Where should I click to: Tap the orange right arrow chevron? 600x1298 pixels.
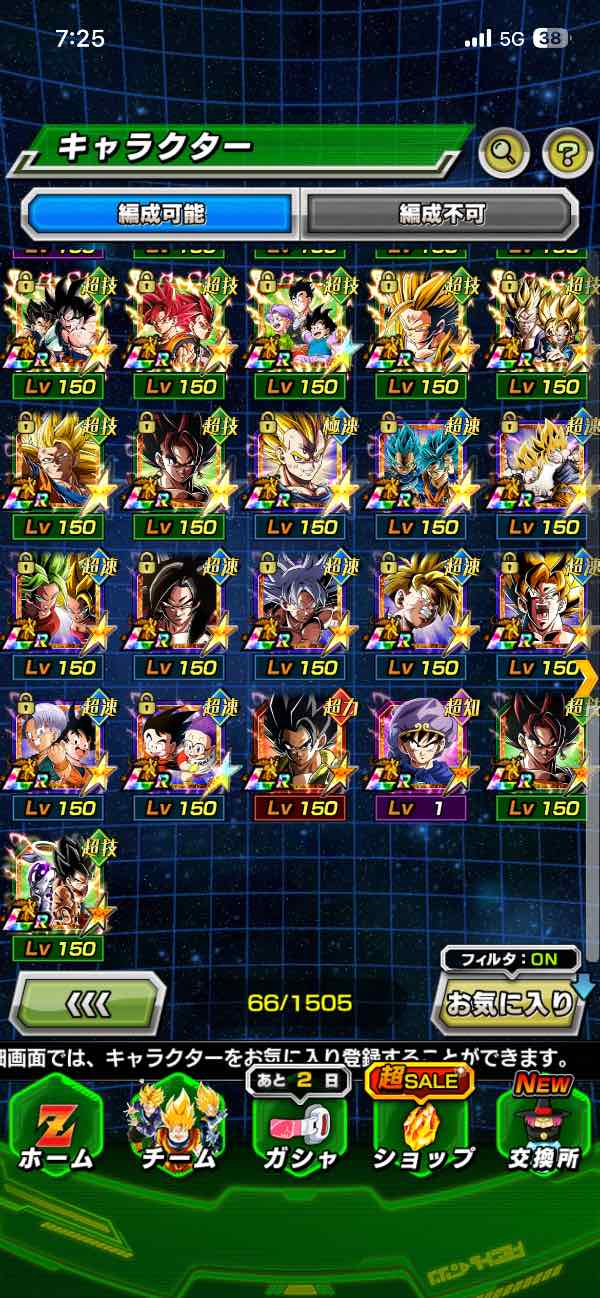[x=587, y=678]
